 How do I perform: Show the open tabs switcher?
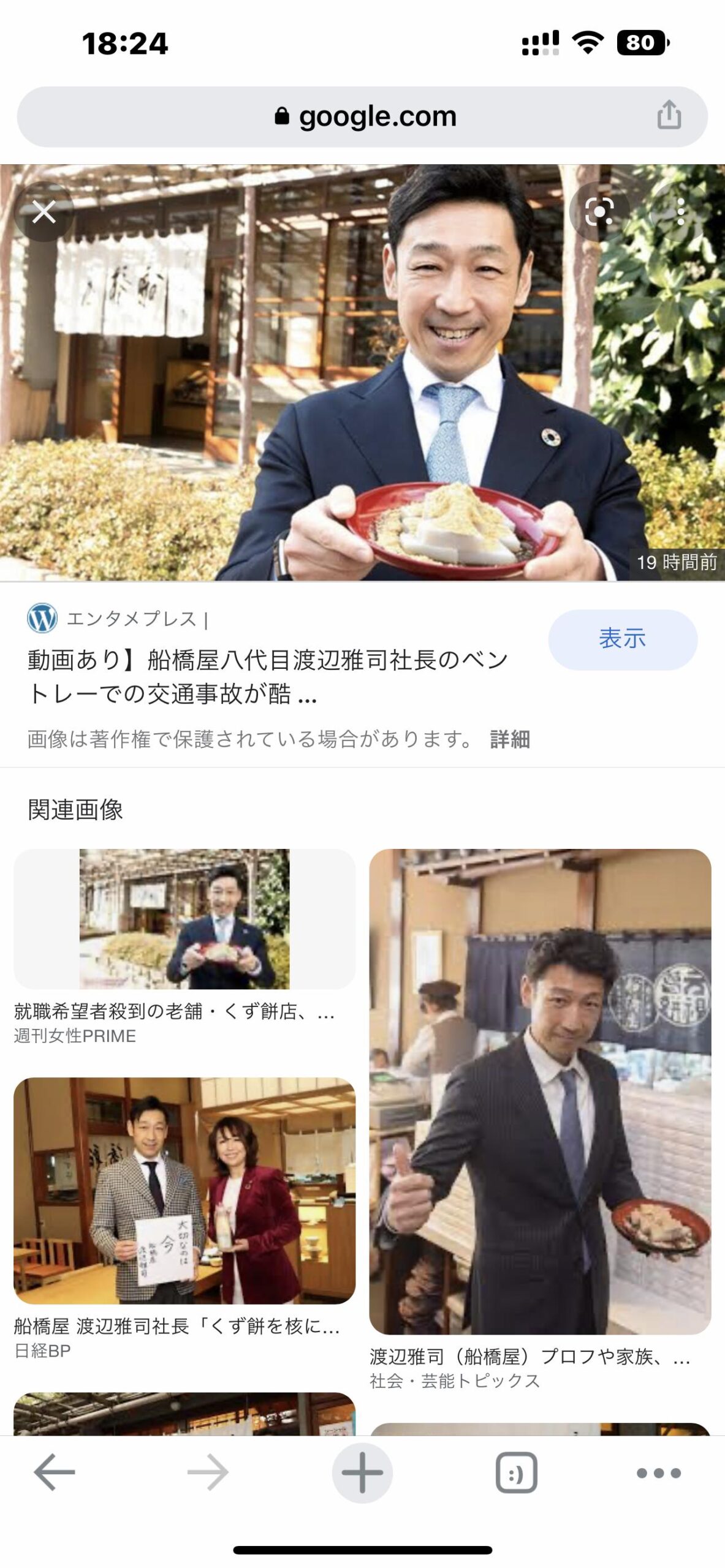(x=516, y=1472)
